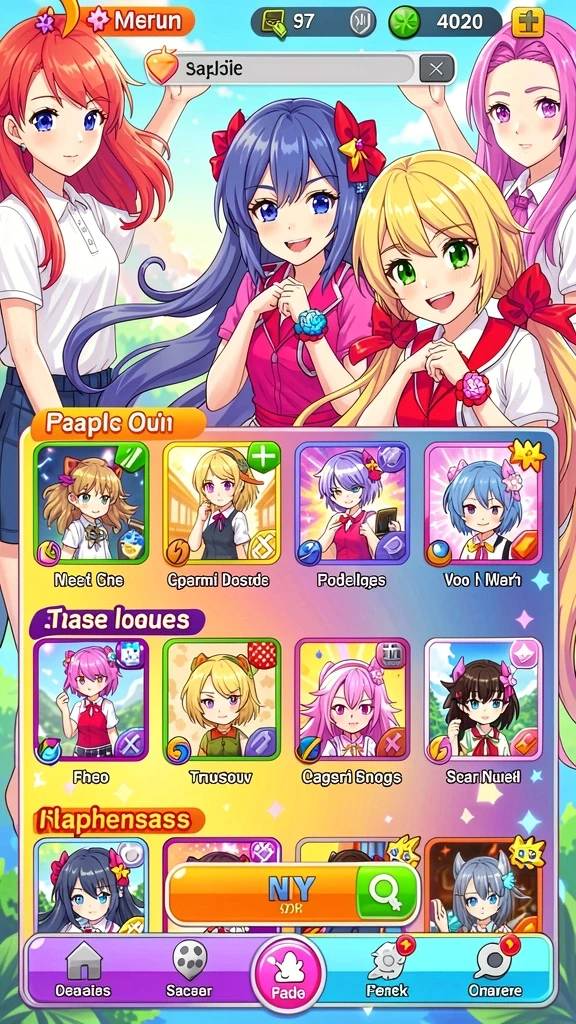Close the Sapjoie search bar
The image size is (576, 1024).
click(437, 68)
